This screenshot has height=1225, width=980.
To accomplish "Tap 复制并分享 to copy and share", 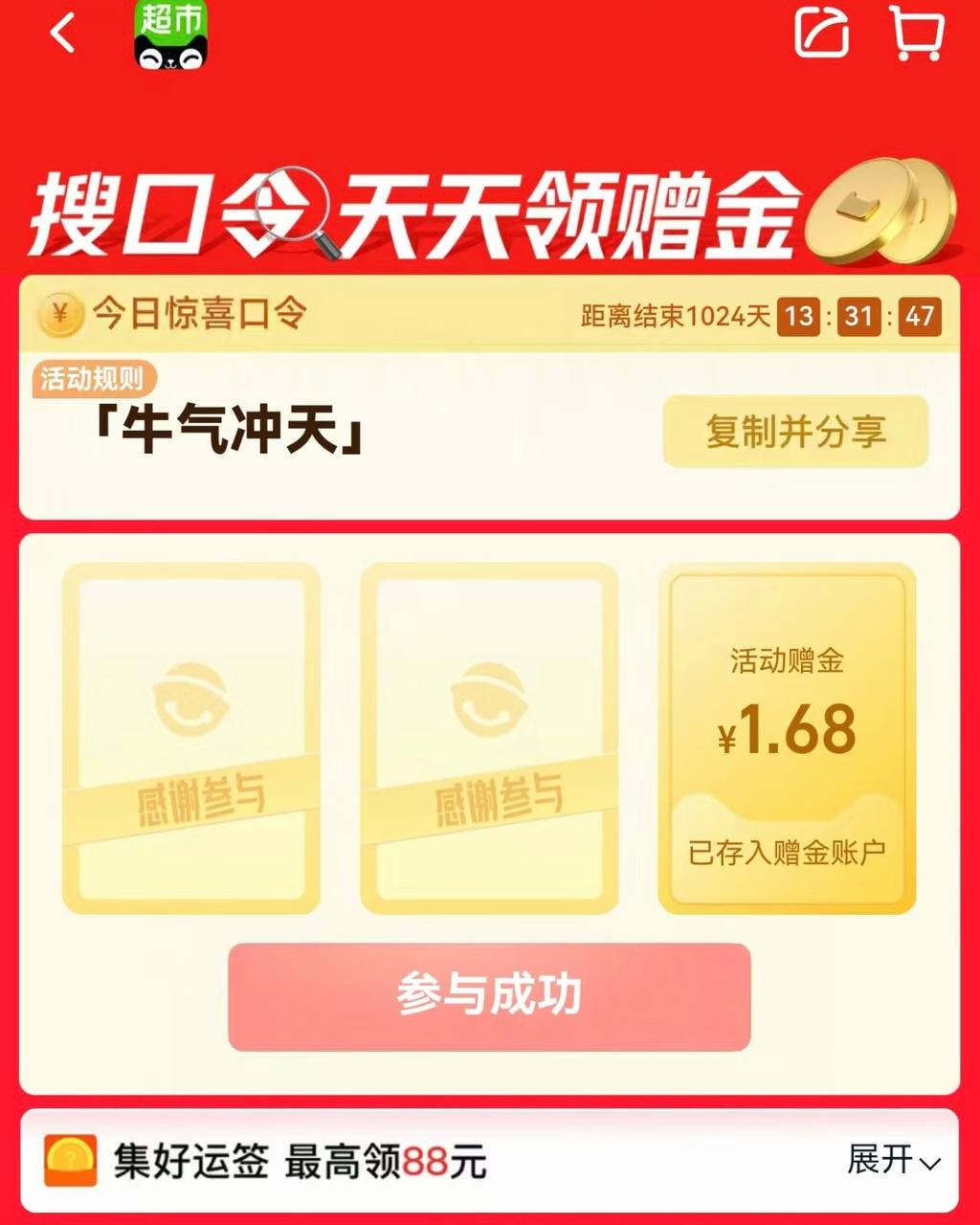I will (795, 432).
